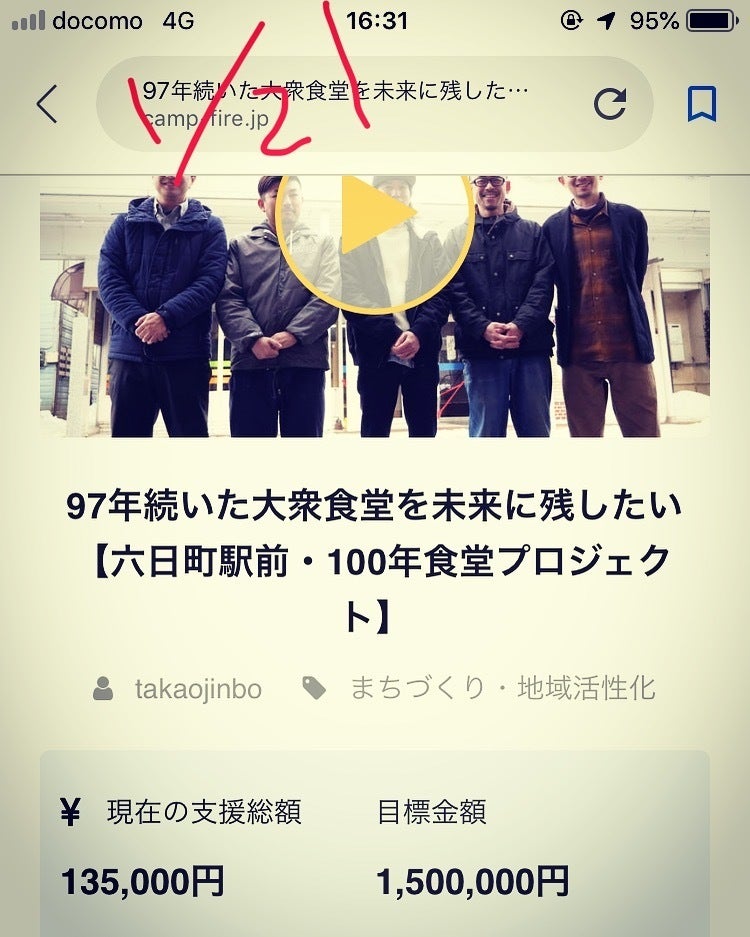The image size is (750, 937).
Task: Reload the current page
Action: point(609,104)
